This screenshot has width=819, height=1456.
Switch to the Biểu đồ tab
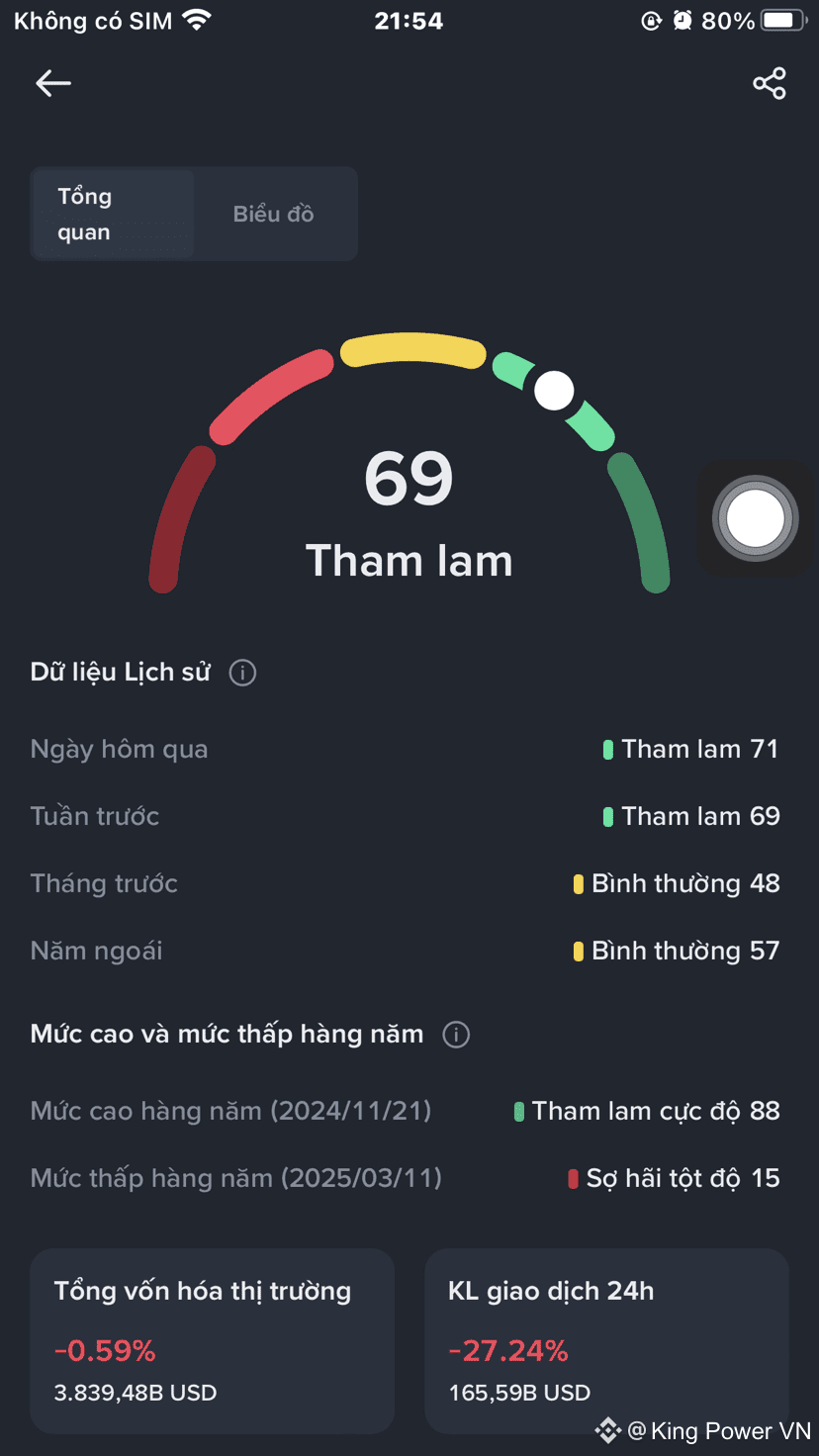click(274, 214)
